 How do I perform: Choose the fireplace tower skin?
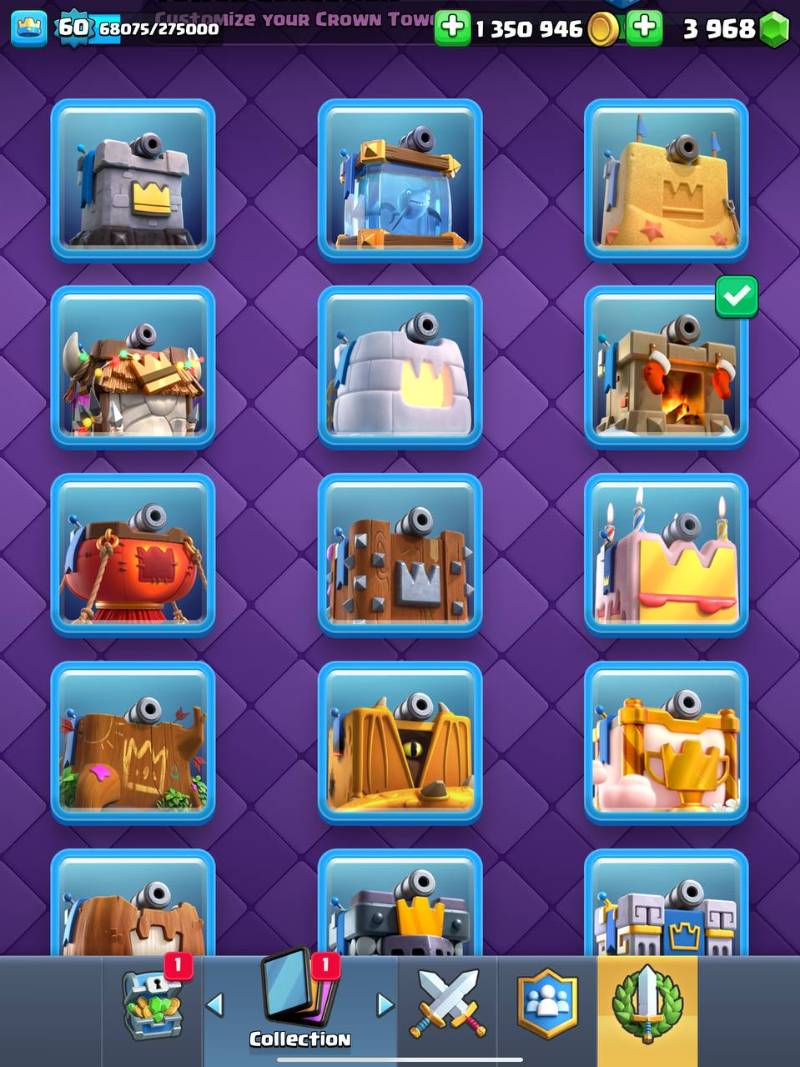[666, 367]
